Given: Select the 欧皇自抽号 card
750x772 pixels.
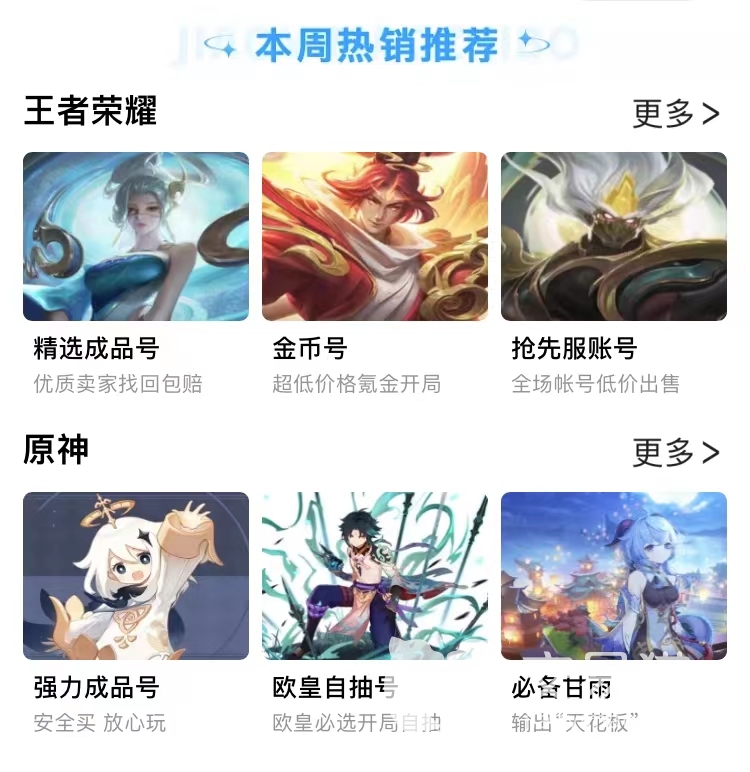Looking at the screenshot, I should point(375,576).
